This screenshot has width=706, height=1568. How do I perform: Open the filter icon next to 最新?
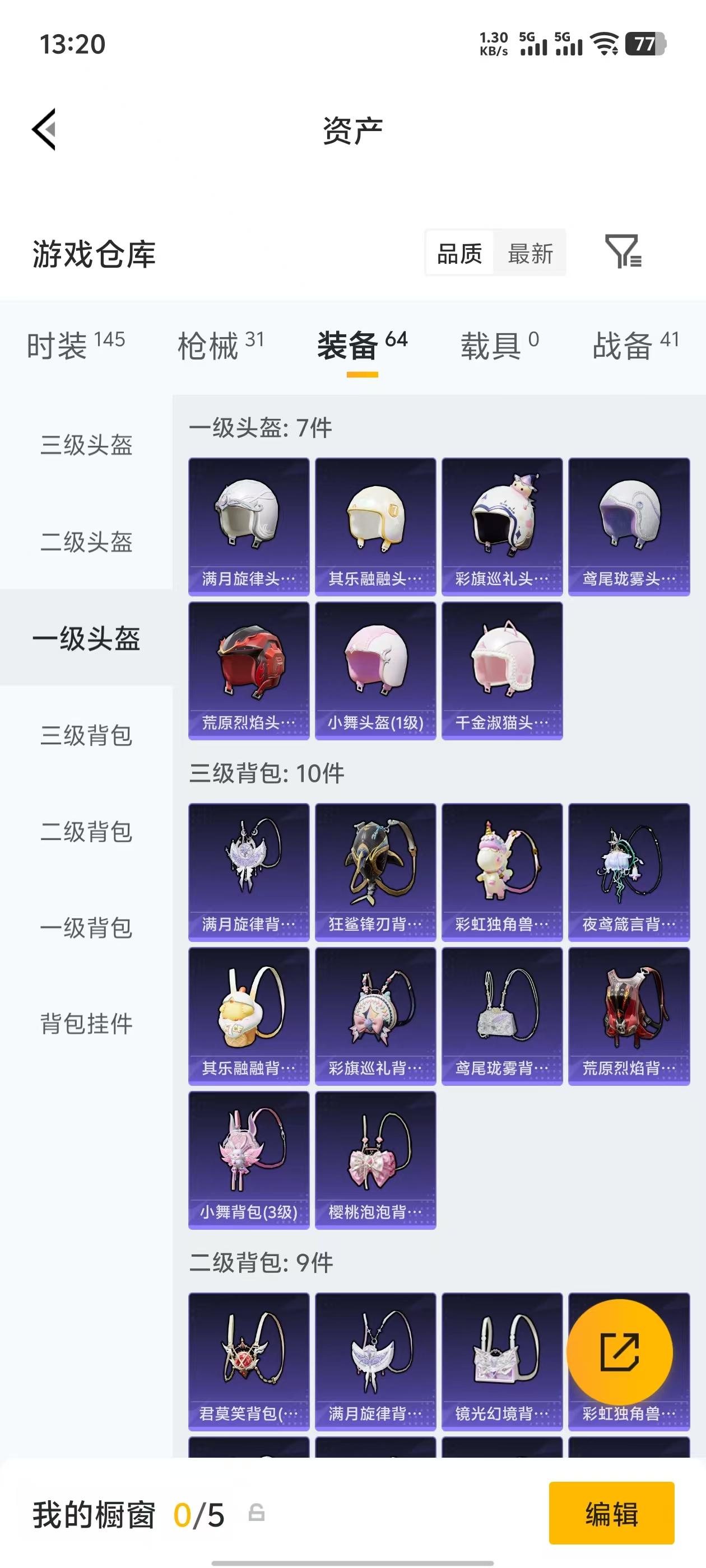click(x=623, y=251)
